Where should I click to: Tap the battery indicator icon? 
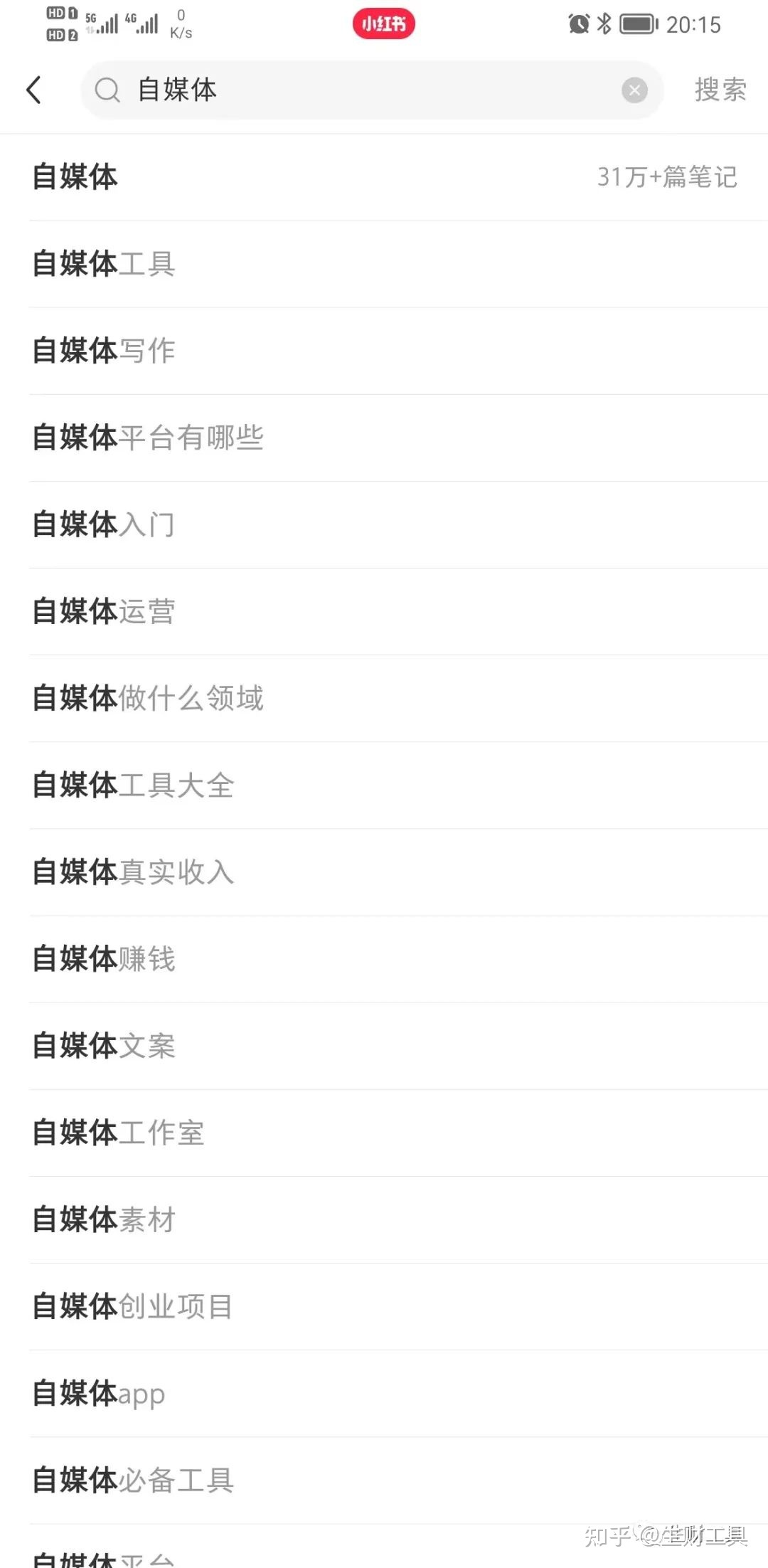coord(636,23)
